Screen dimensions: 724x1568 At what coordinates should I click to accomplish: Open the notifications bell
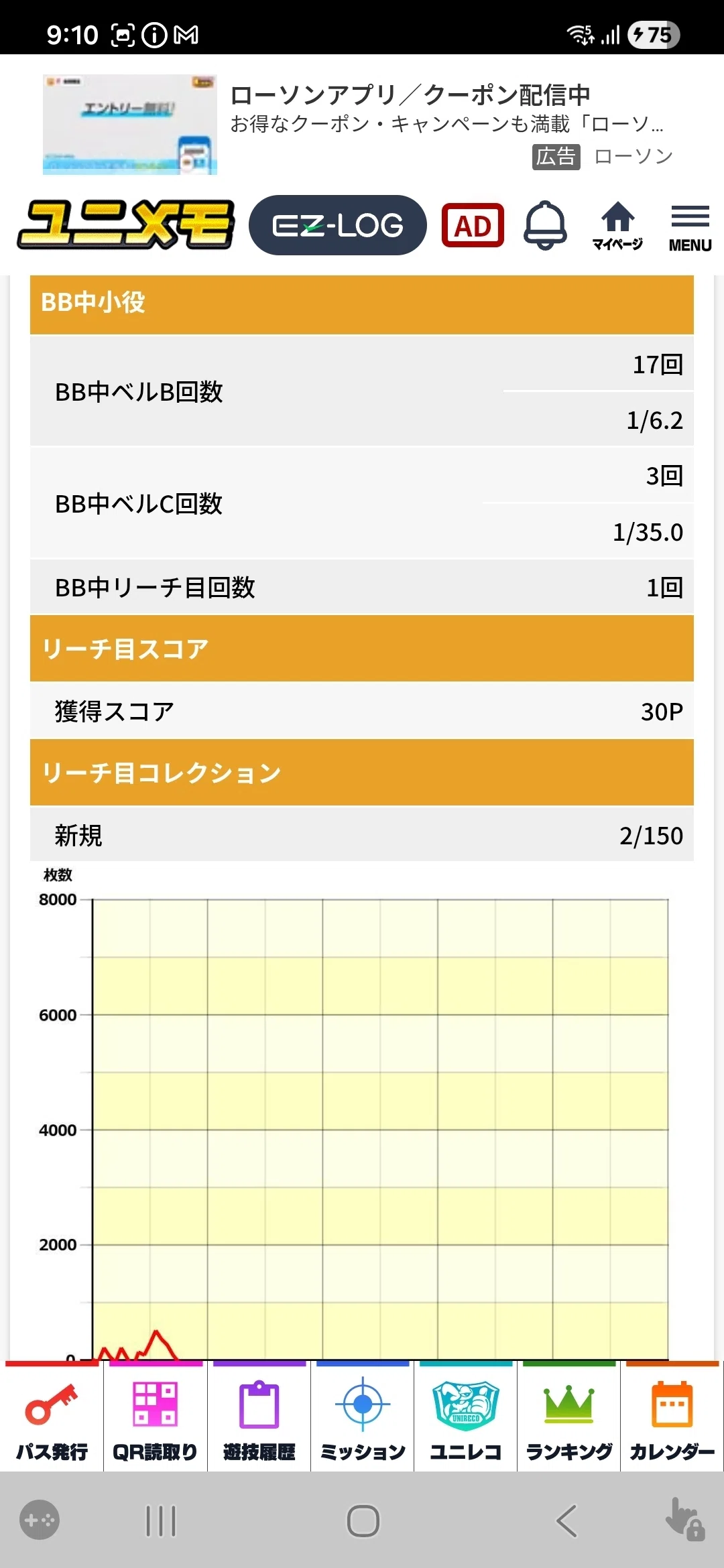pyautogui.click(x=545, y=225)
